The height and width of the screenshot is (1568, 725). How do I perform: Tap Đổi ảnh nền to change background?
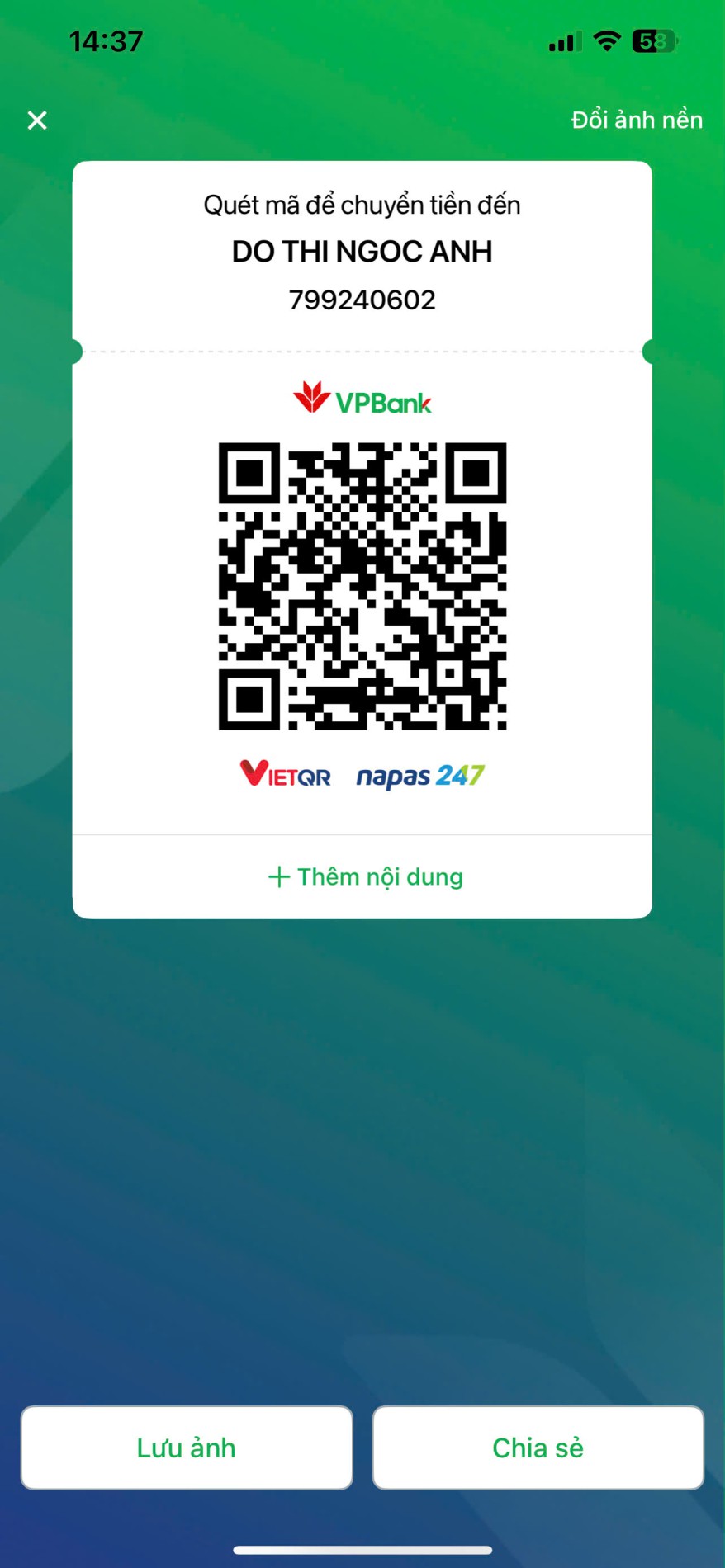[636, 120]
